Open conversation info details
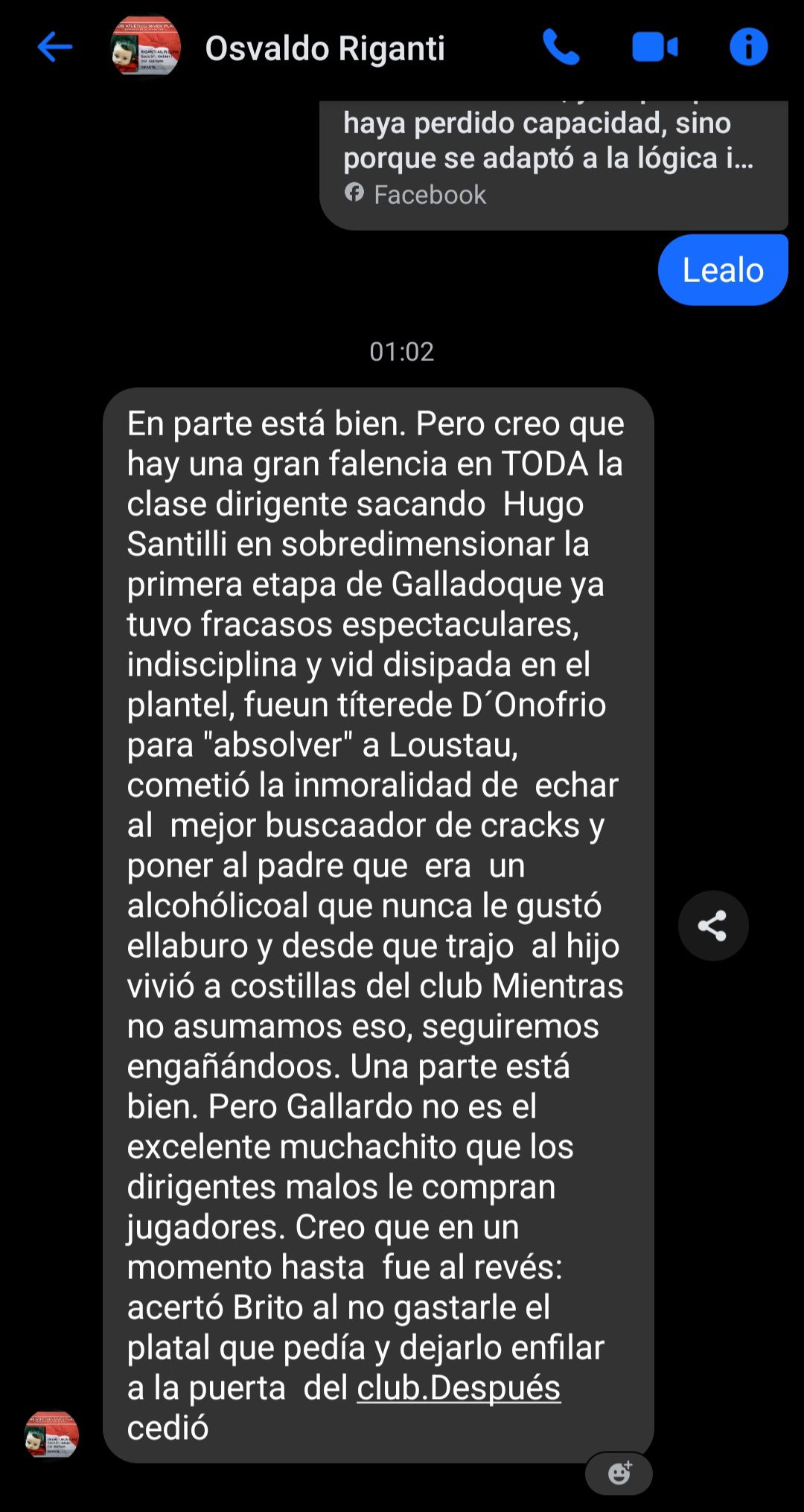Screen dimensions: 804x1512 point(748,47)
